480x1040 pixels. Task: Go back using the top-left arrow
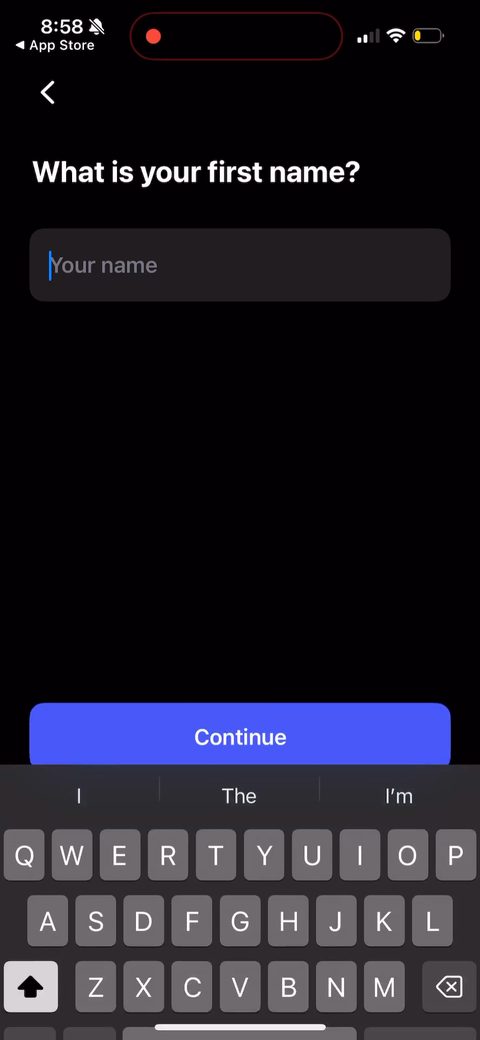click(48, 92)
